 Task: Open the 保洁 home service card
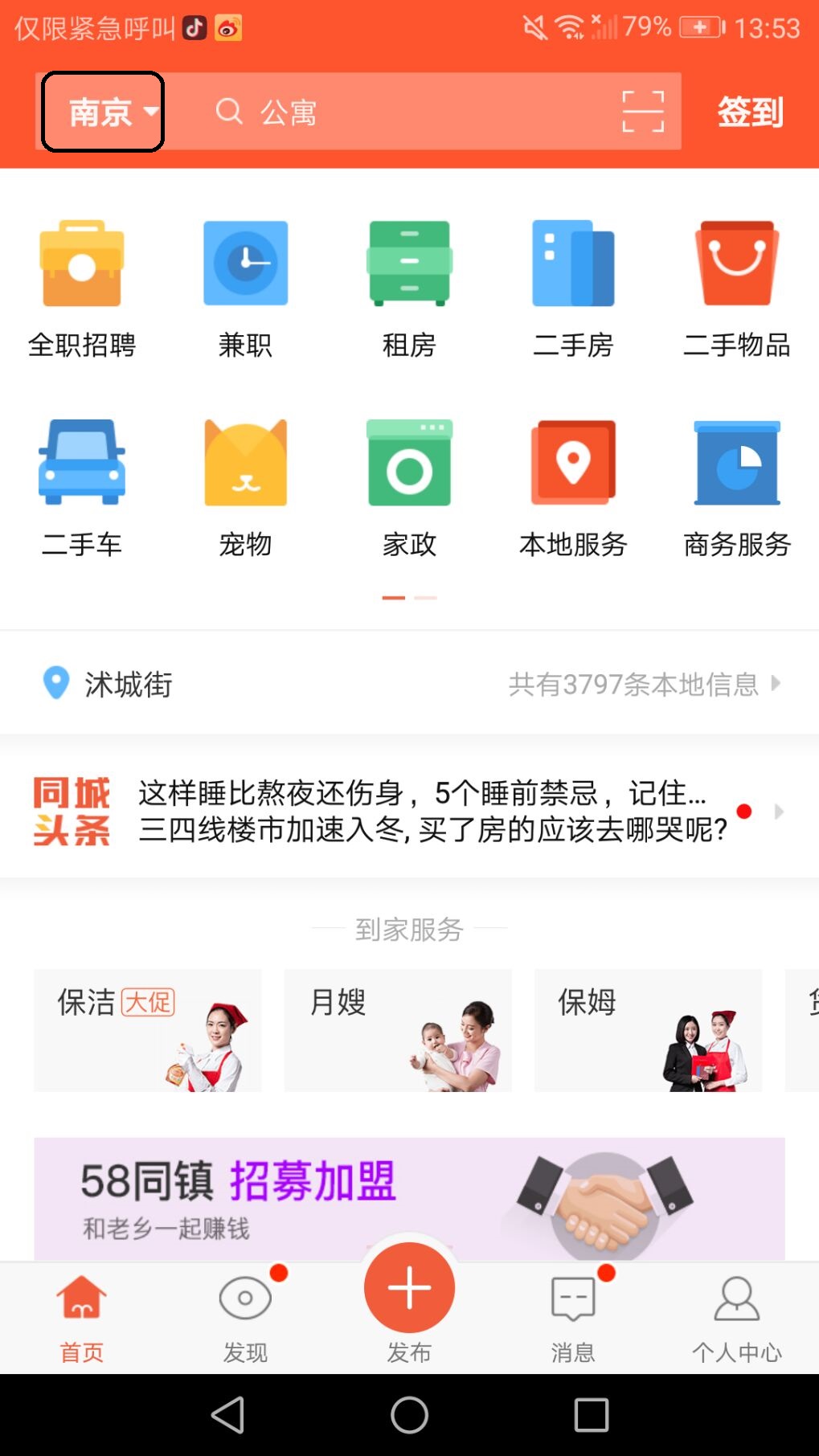(148, 1030)
